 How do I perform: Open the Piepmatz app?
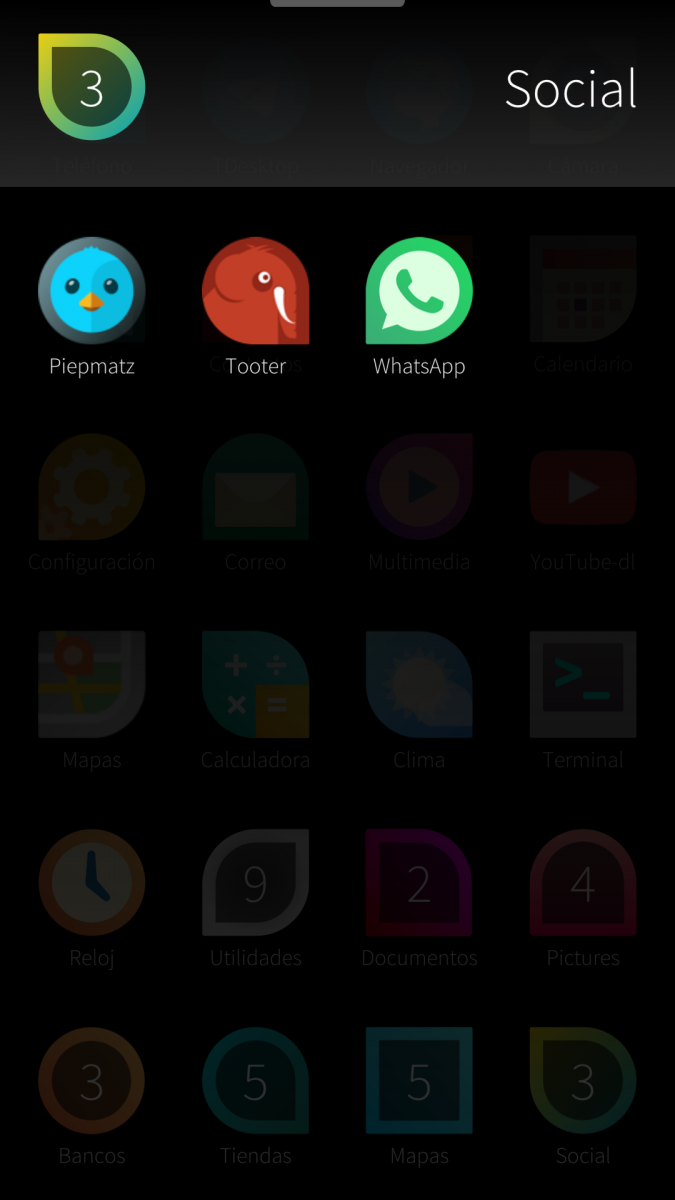click(92, 291)
